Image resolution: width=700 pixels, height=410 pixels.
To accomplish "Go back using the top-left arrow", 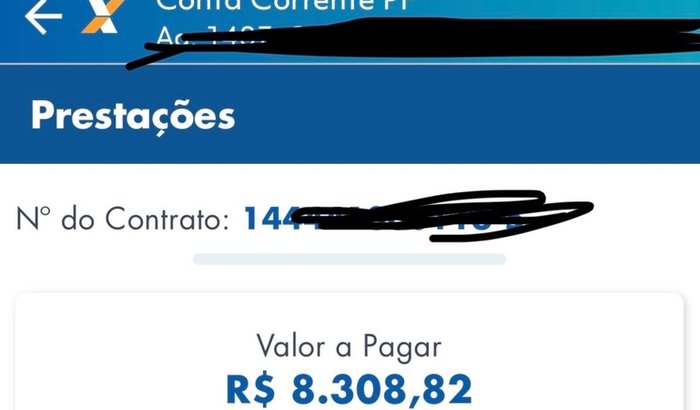I will pyautogui.click(x=42, y=18).
